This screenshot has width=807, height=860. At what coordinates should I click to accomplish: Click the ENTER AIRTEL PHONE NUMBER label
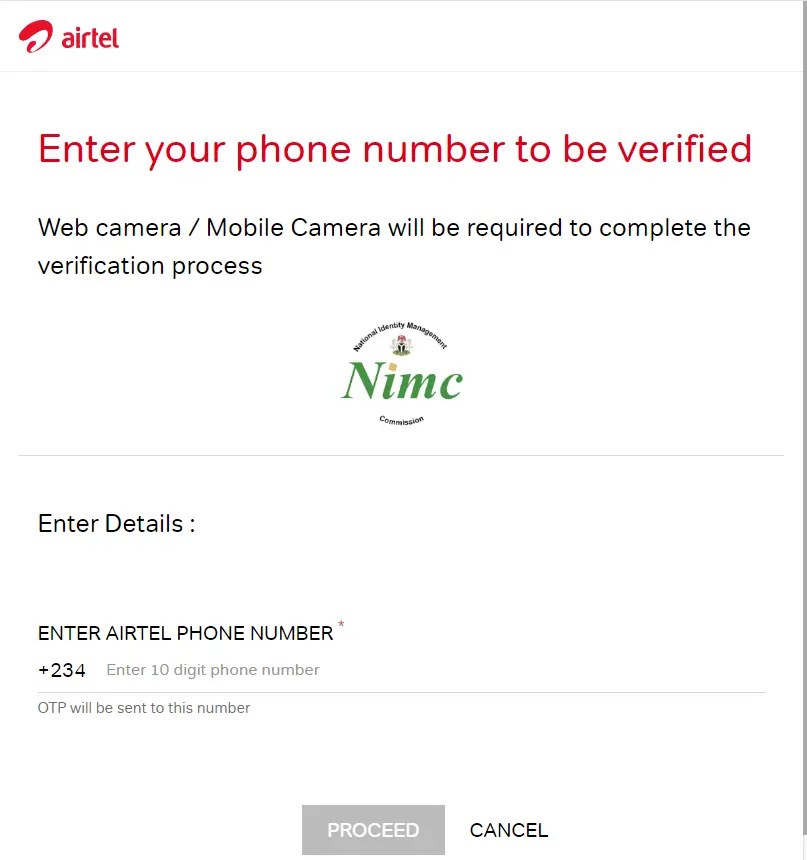(184, 633)
